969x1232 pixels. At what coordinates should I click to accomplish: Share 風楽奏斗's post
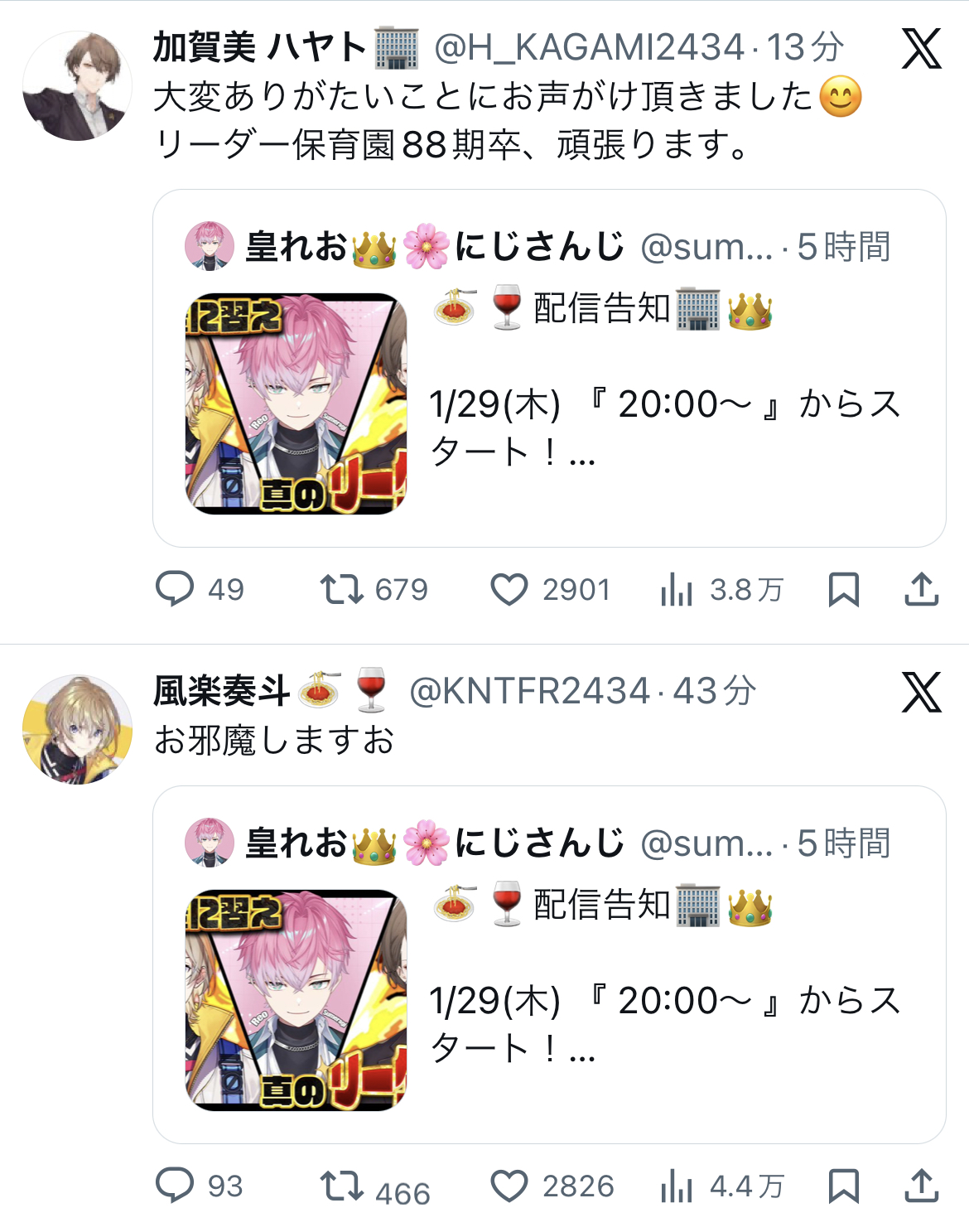(x=921, y=1186)
